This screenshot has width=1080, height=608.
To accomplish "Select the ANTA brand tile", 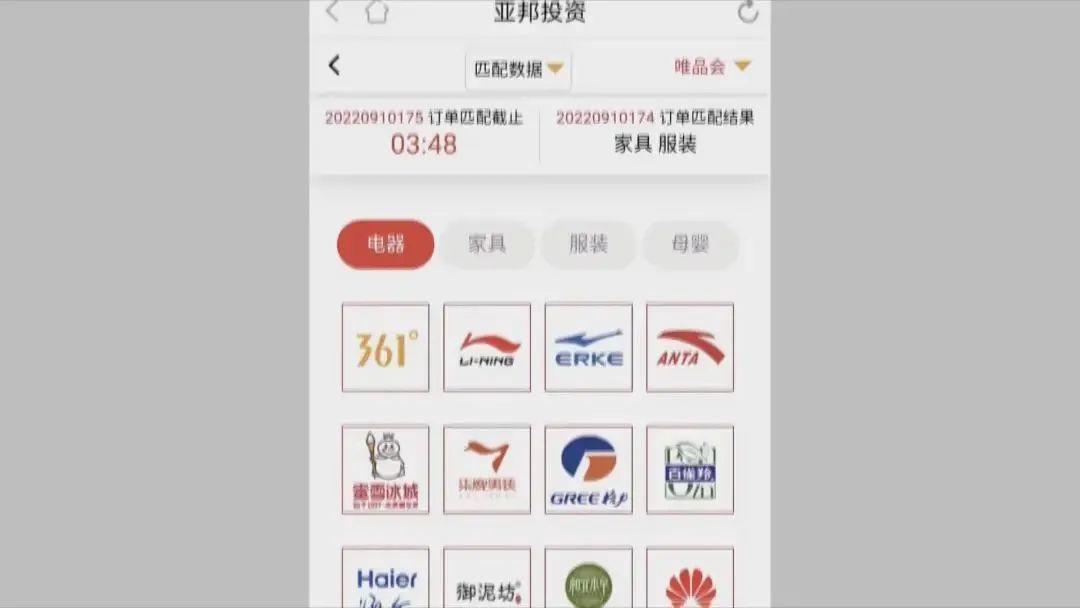I will click(690, 347).
